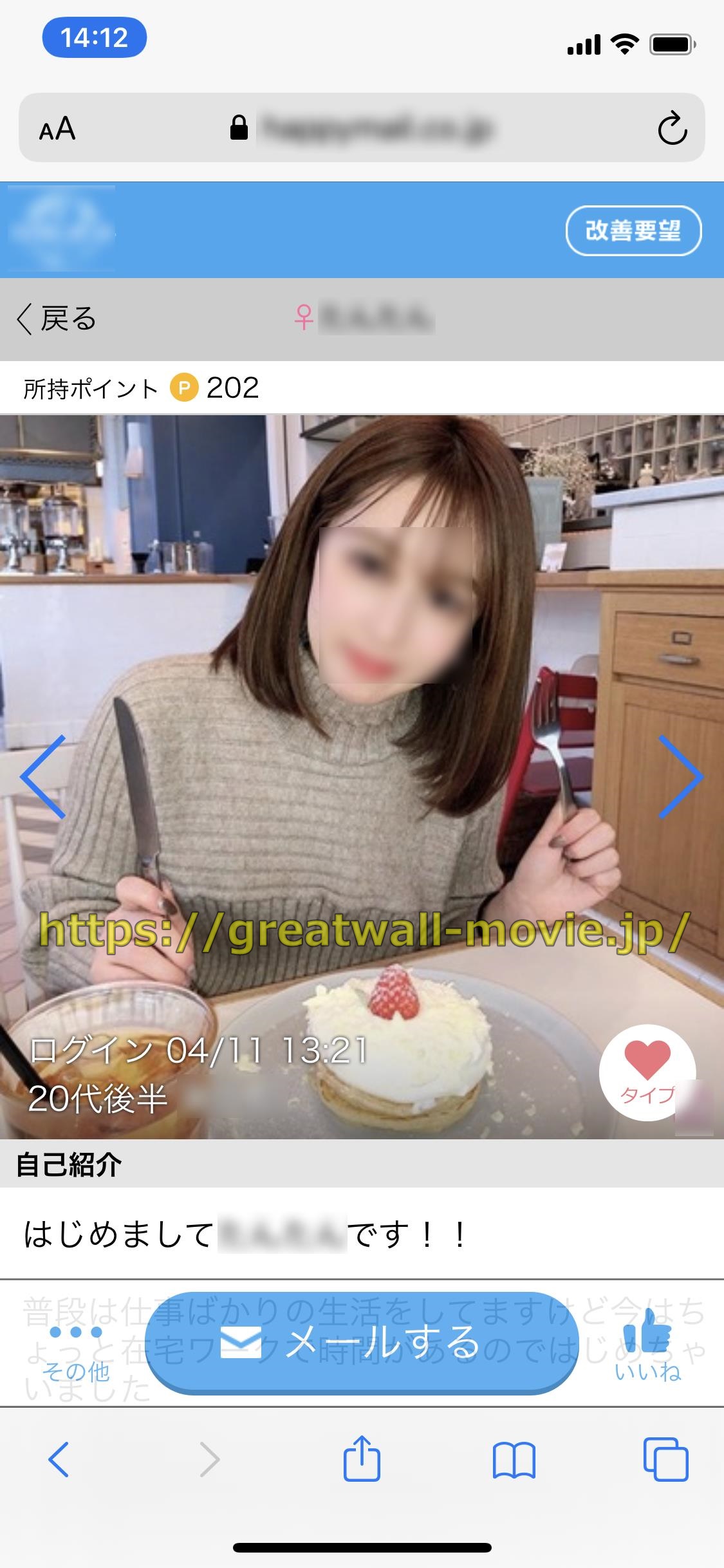Open the AA text size menu
Image resolution: width=724 pixels, height=1568 pixels.
coord(57,129)
